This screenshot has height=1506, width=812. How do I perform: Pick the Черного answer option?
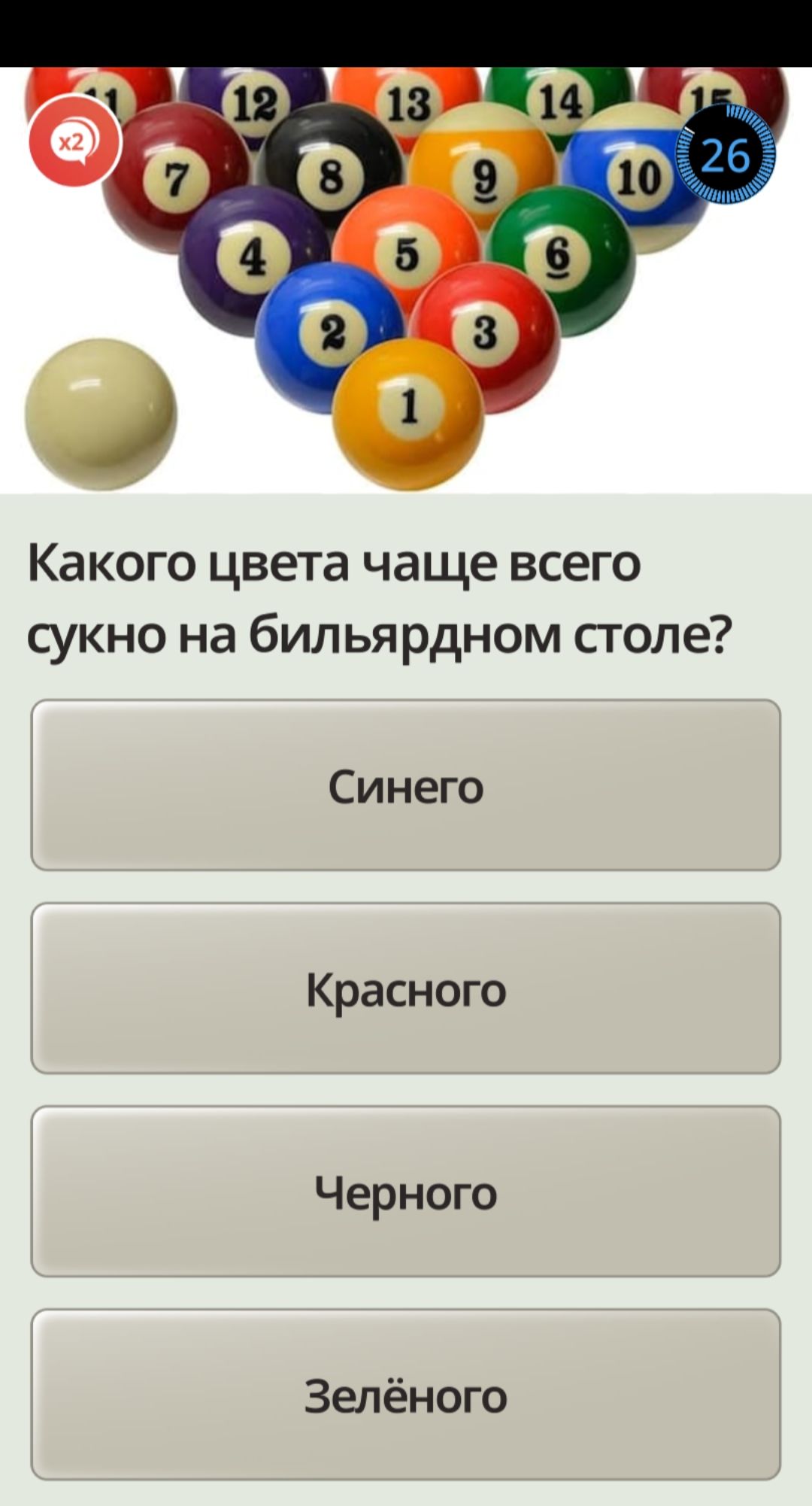tap(406, 1192)
